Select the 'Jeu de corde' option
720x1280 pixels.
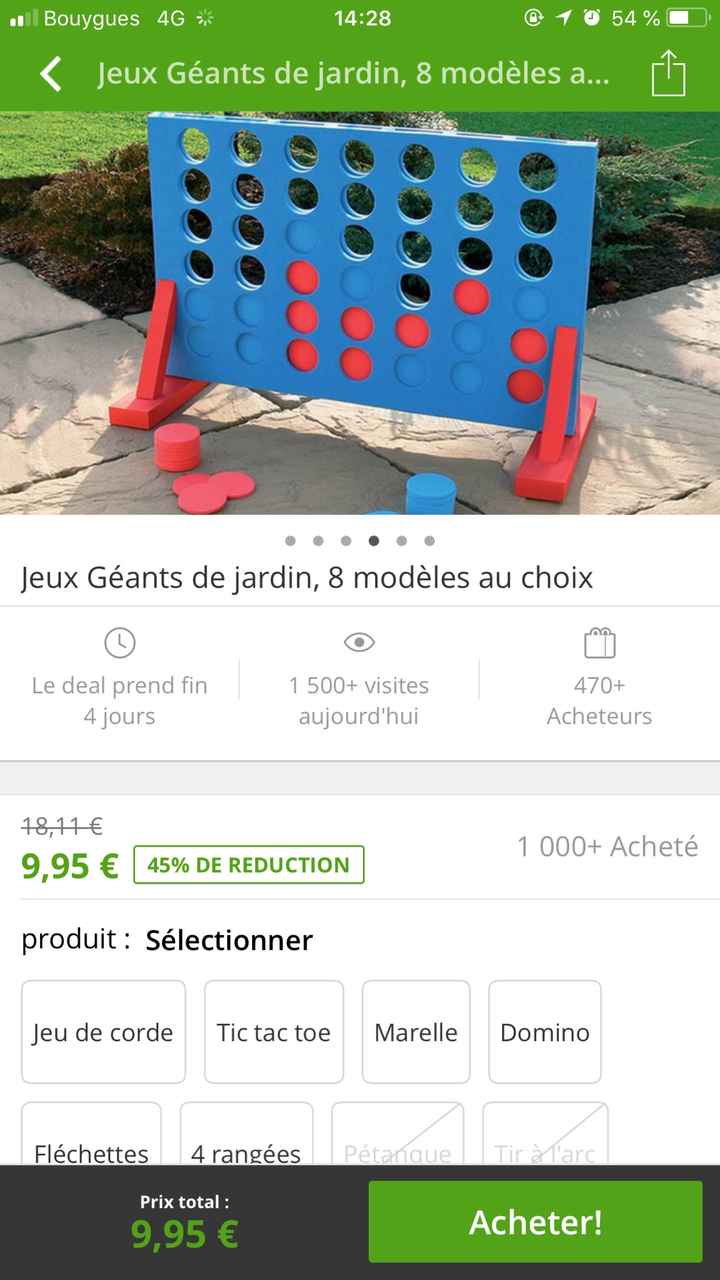point(103,1032)
